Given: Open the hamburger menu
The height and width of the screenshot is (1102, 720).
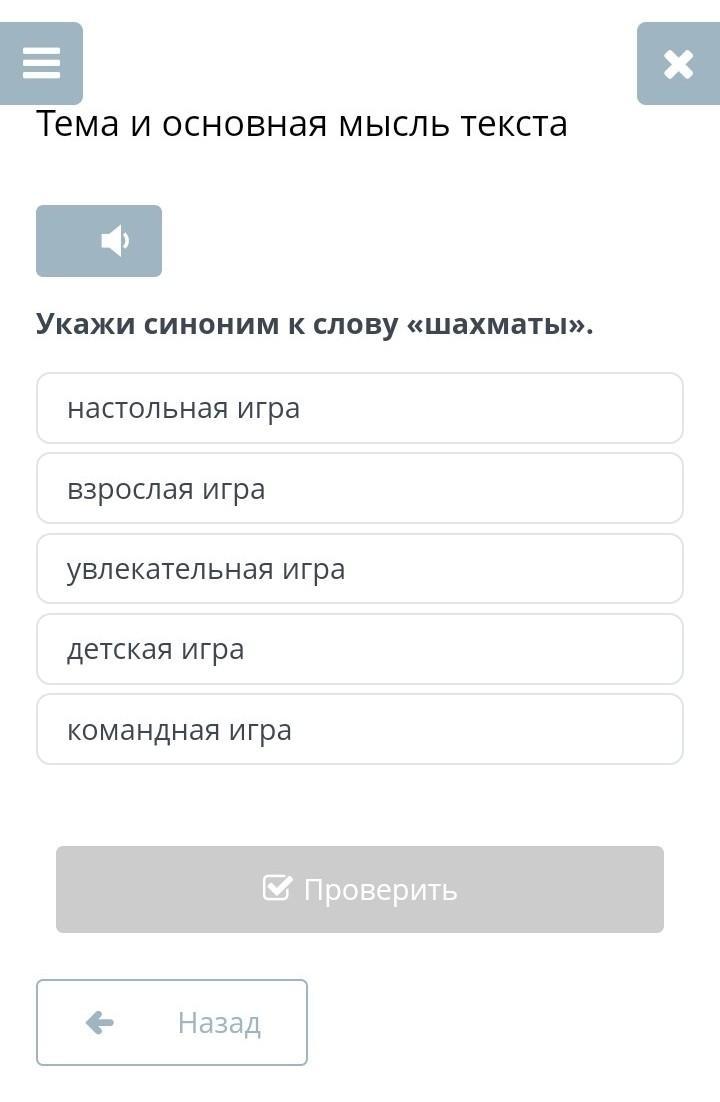Looking at the screenshot, I should (x=41, y=64).
